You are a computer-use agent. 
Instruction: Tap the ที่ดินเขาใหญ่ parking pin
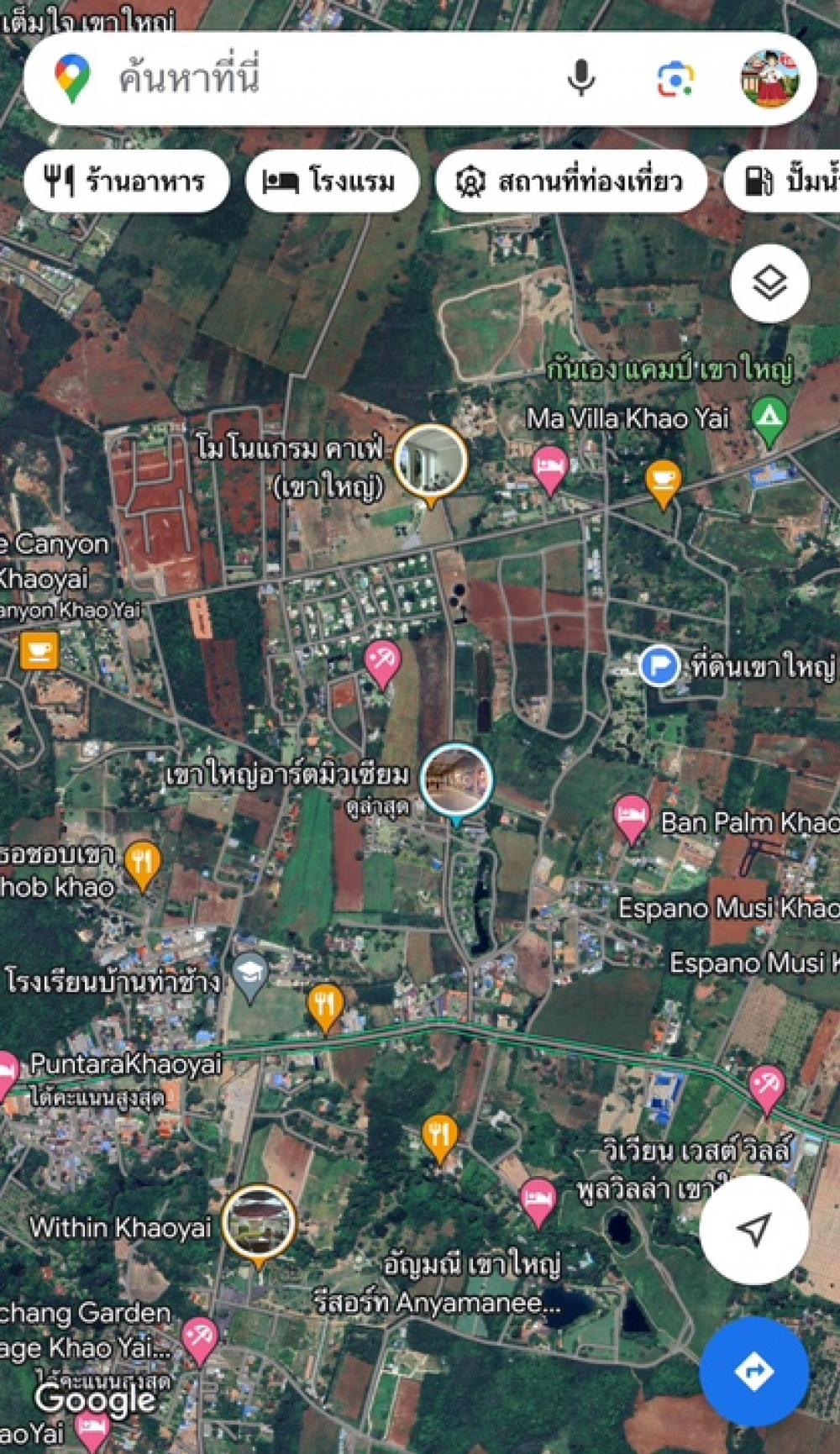pyautogui.click(x=659, y=666)
